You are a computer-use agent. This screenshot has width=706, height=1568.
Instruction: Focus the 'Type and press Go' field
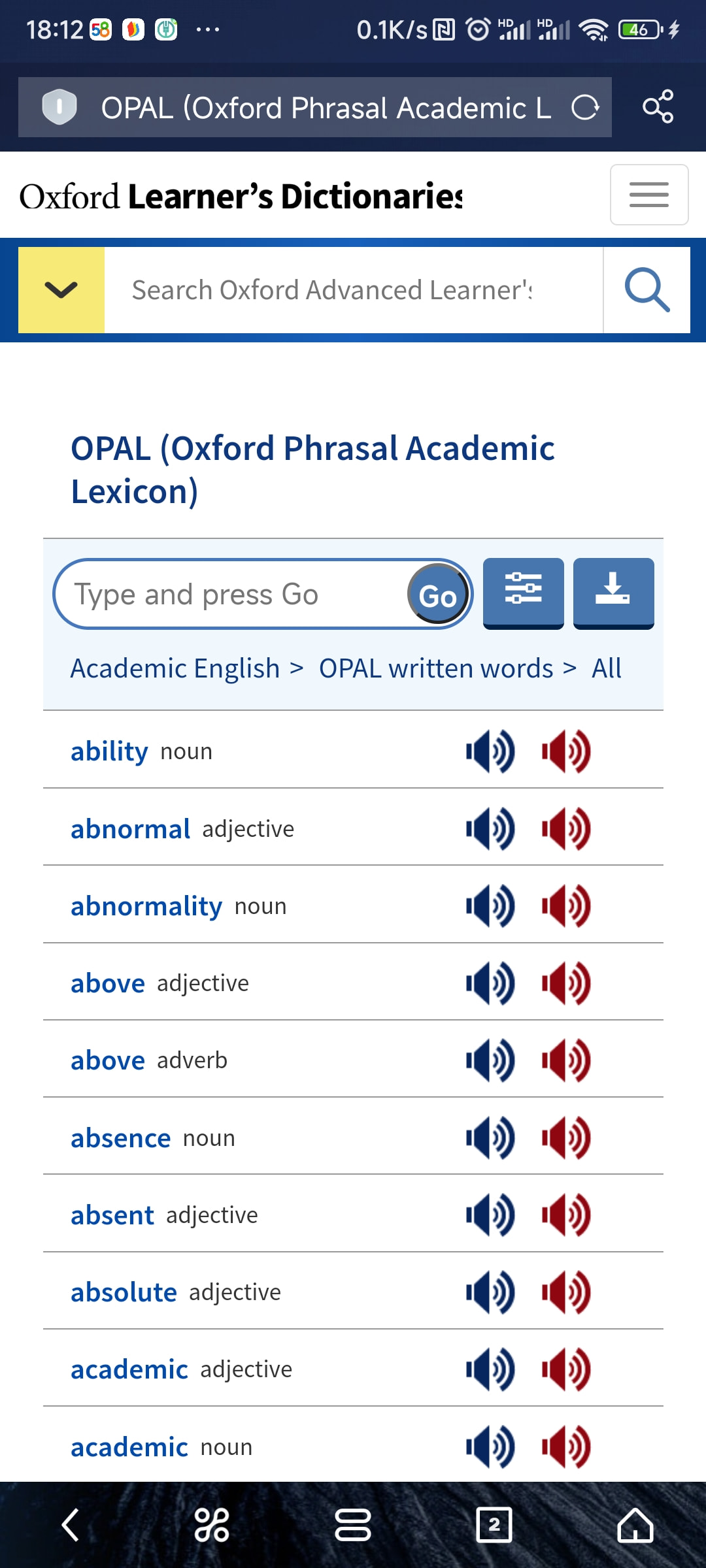coord(232,594)
